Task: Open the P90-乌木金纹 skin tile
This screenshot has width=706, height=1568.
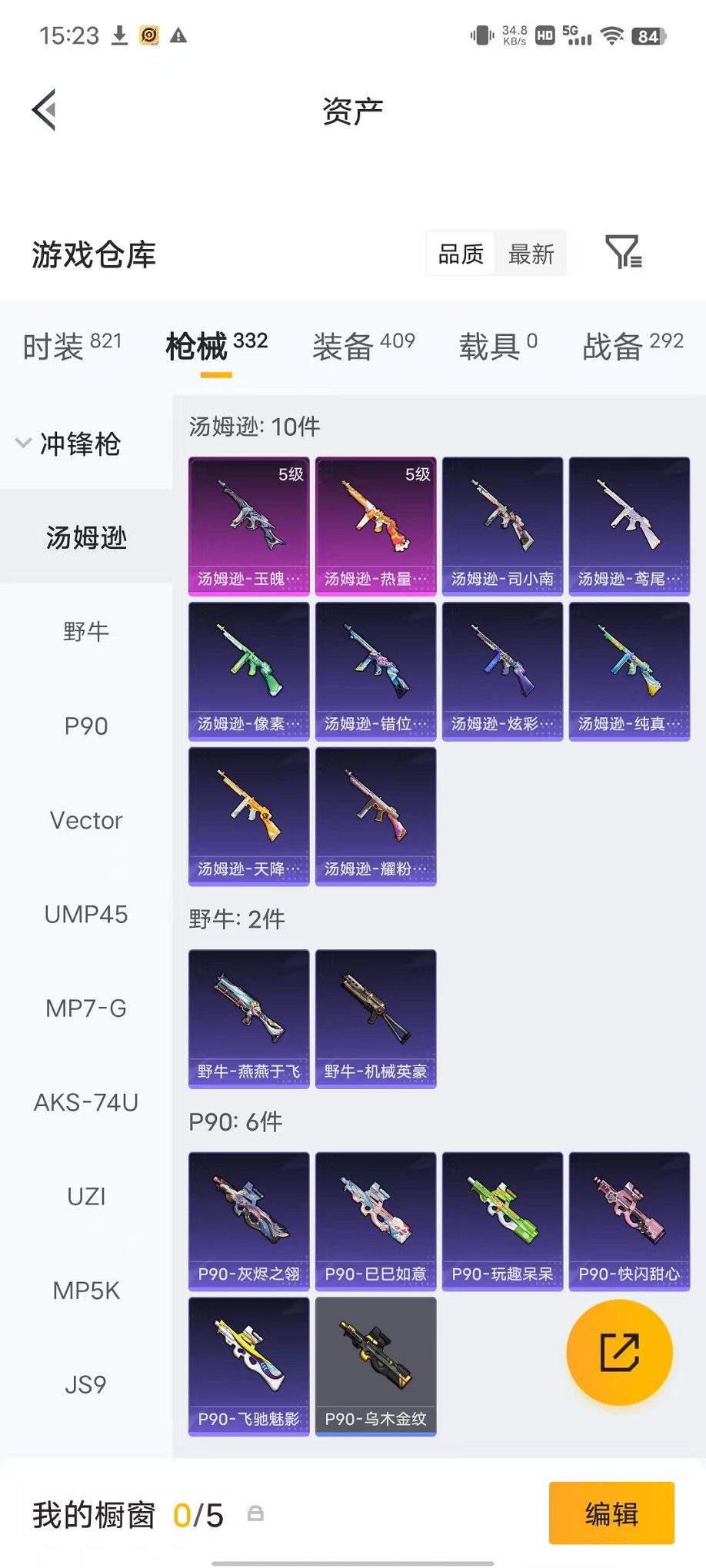Action: pos(375,1367)
